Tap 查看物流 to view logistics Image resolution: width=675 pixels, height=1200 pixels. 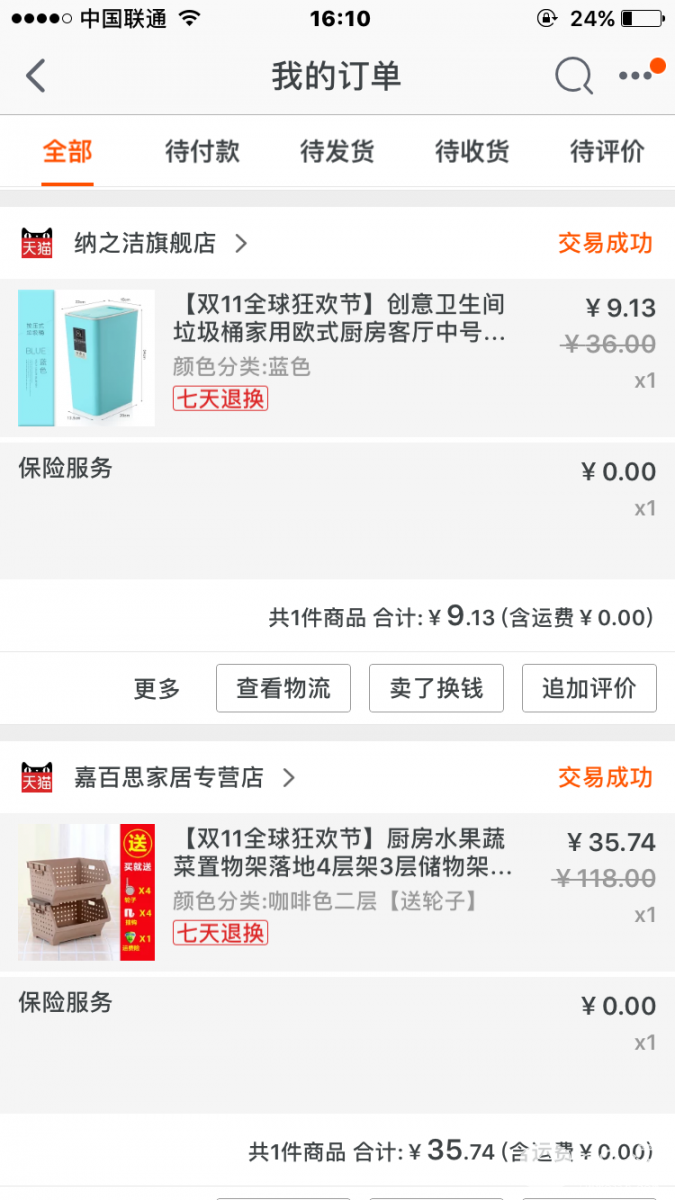pyautogui.click(x=283, y=688)
